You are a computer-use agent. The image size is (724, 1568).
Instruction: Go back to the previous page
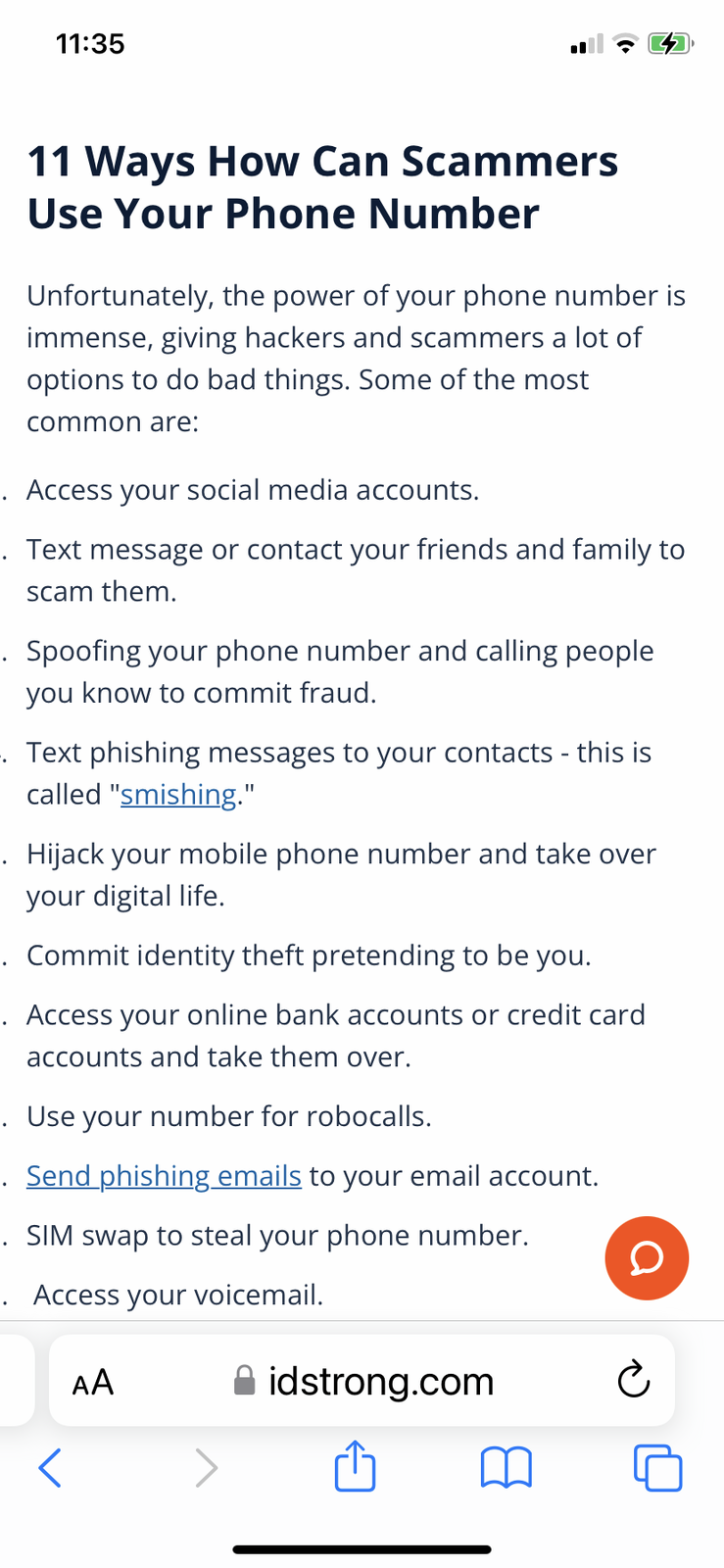tap(50, 1468)
